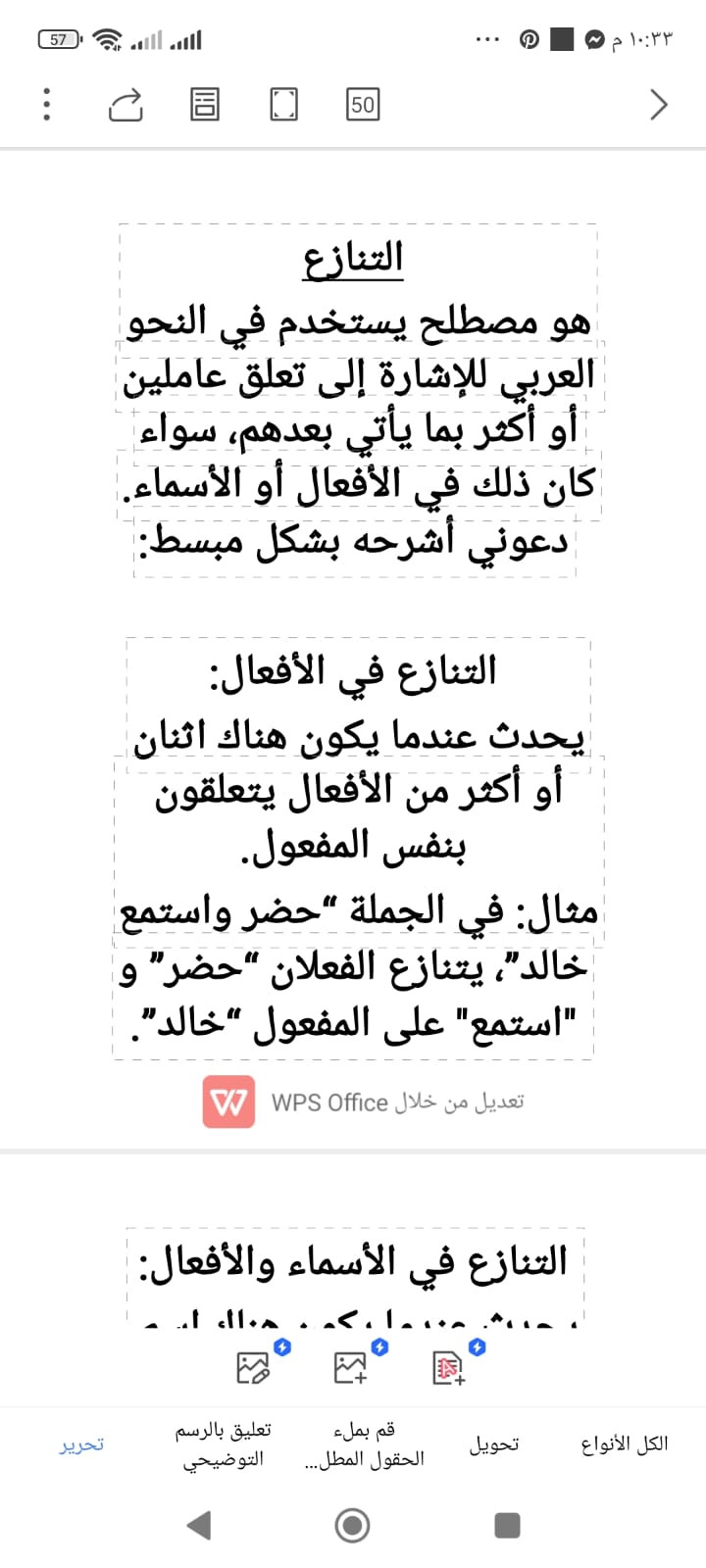Switch to the تحويل tab
706x1568 pixels.
click(493, 1445)
